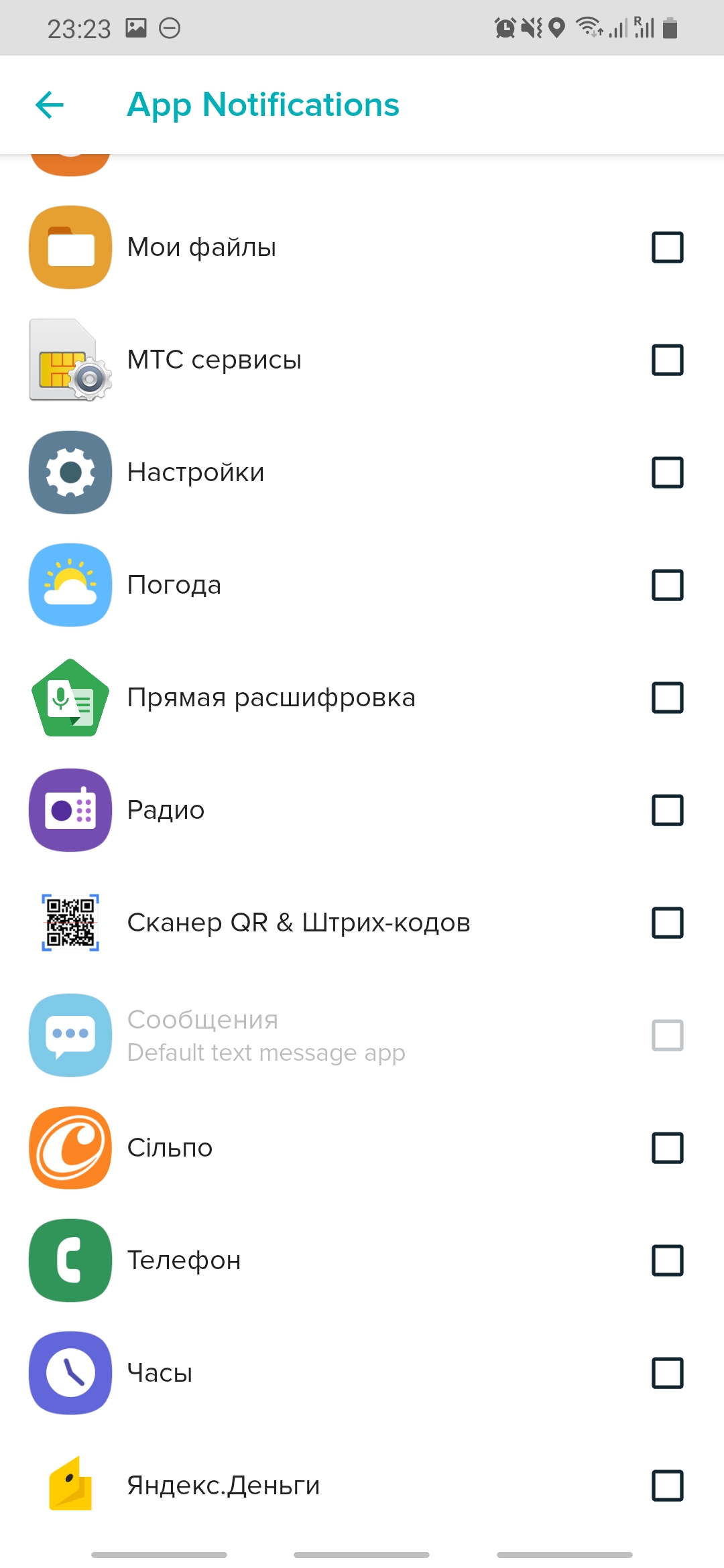Tick the Настройки checkbox
The width and height of the screenshot is (724, 1568).
coord(667,472)
